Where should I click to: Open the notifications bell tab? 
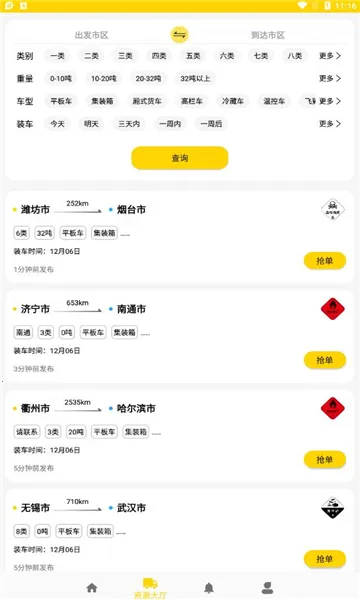[x=209, y=587]
